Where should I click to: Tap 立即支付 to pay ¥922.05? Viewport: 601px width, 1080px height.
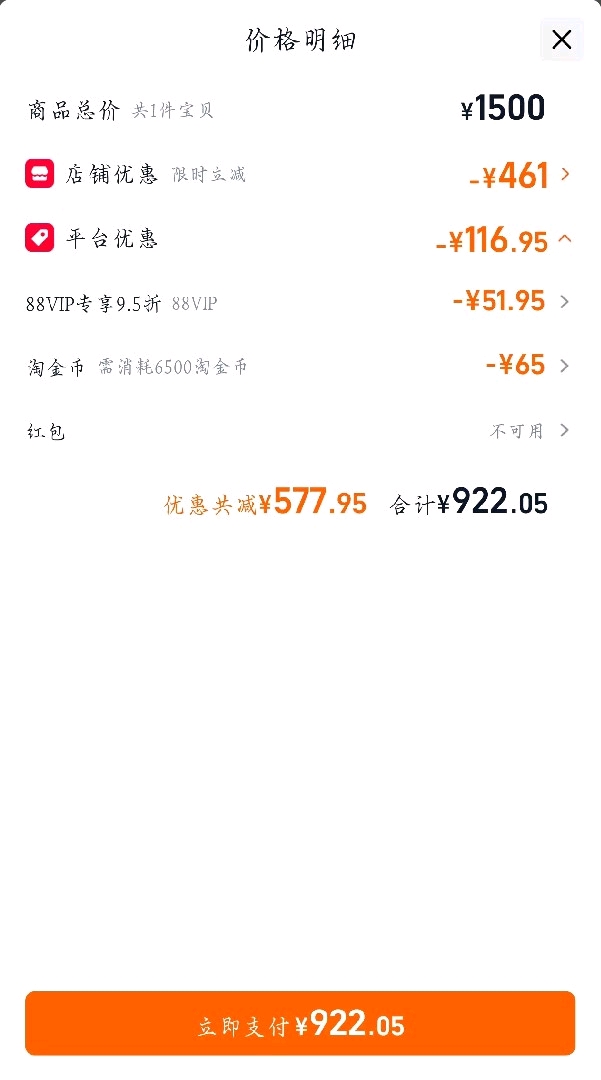[300, 1024]
